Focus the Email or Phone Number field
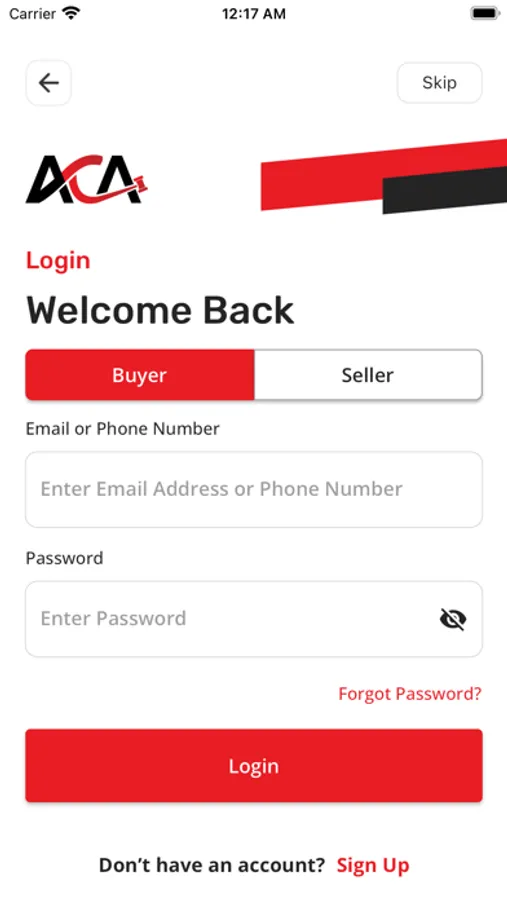Viewport: 507px width, 900px height. pos(254,489)
